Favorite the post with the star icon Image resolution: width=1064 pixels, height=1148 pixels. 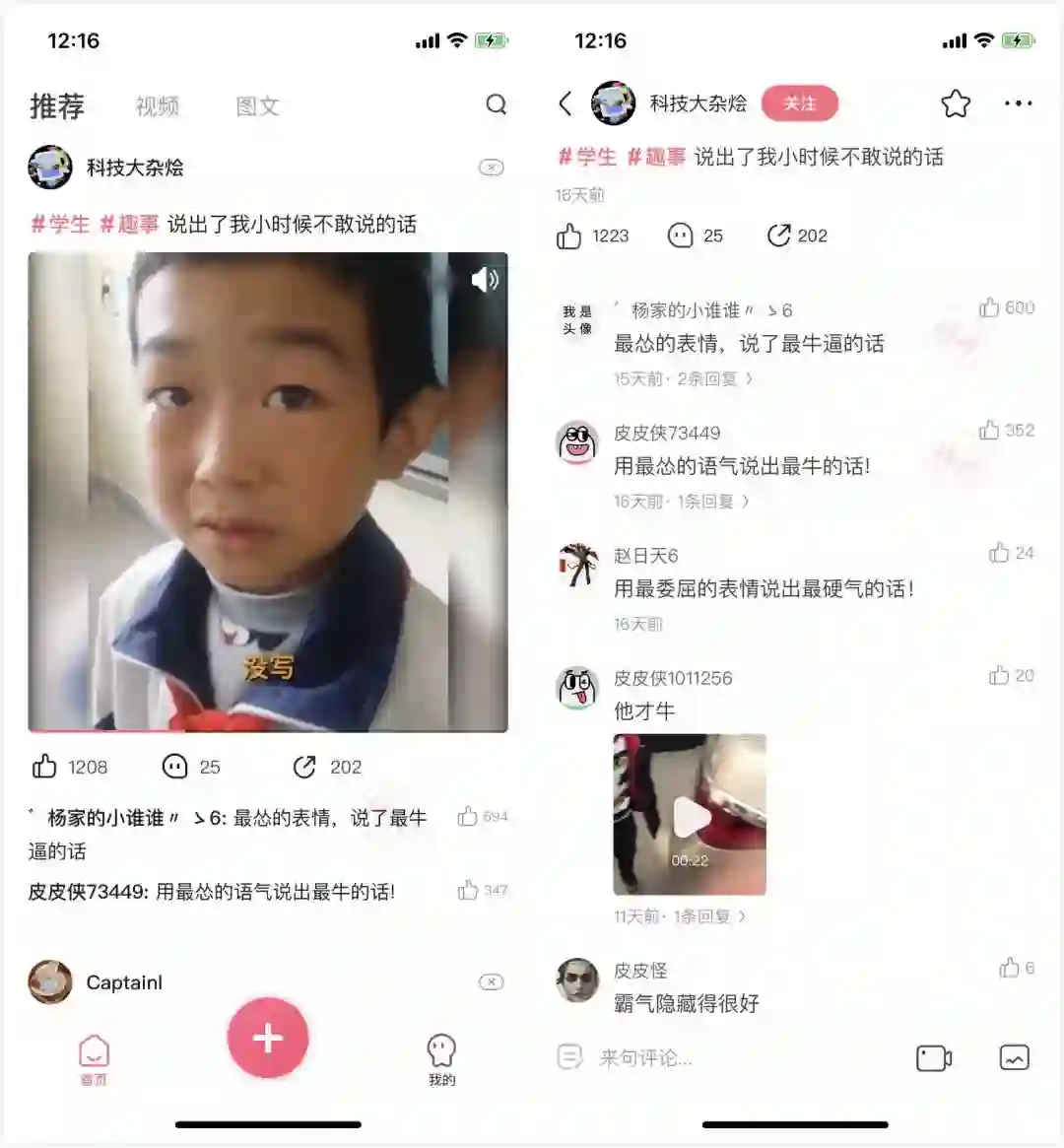click(x=956, y=103)
